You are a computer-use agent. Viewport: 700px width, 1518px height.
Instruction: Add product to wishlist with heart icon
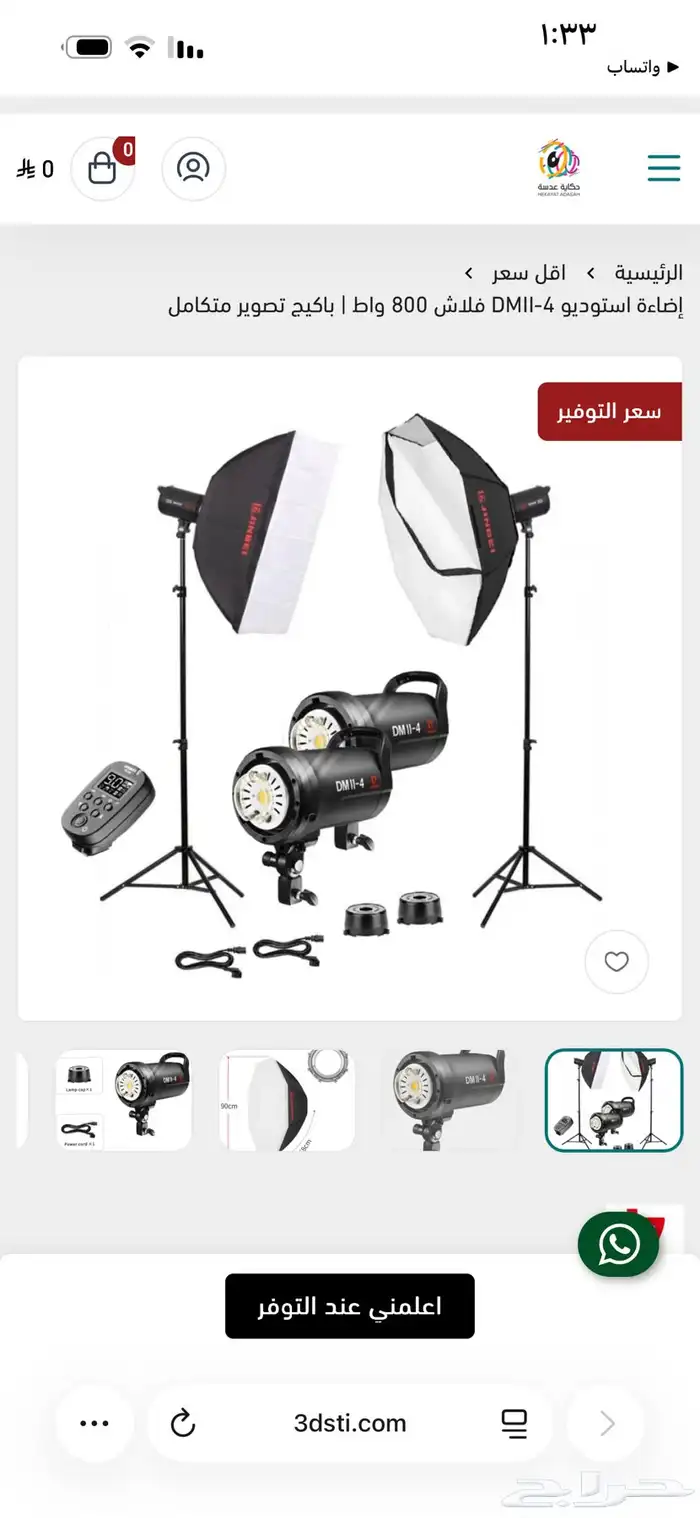pos(617,962)
